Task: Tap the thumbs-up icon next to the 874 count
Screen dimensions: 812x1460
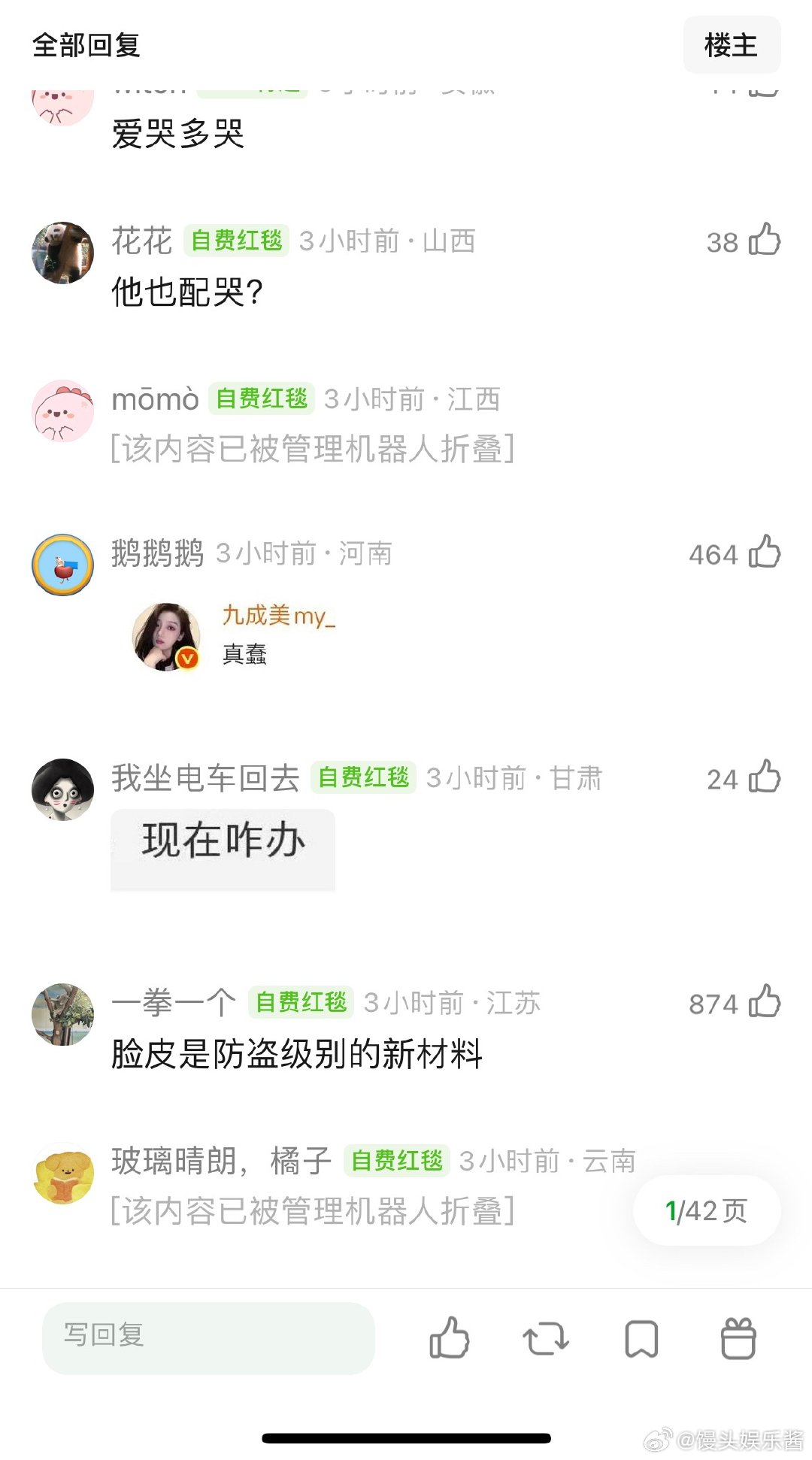Action: coord(764,1003)
